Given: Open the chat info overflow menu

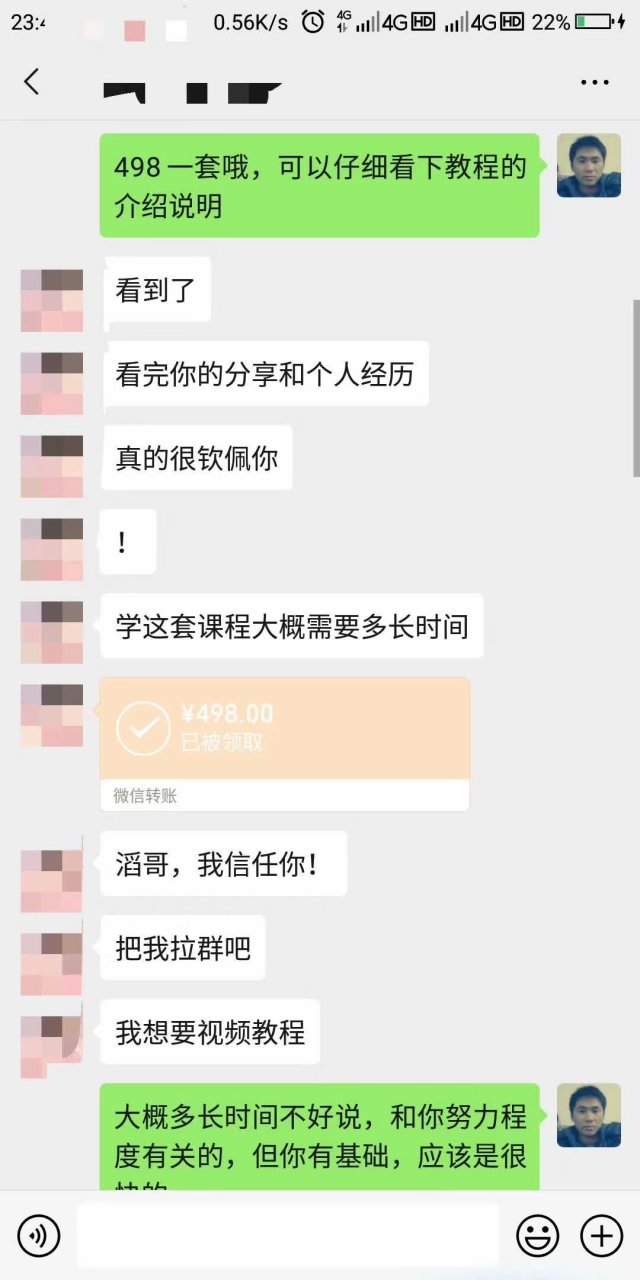Looking at the screenshot, I should tap(595, 83).
